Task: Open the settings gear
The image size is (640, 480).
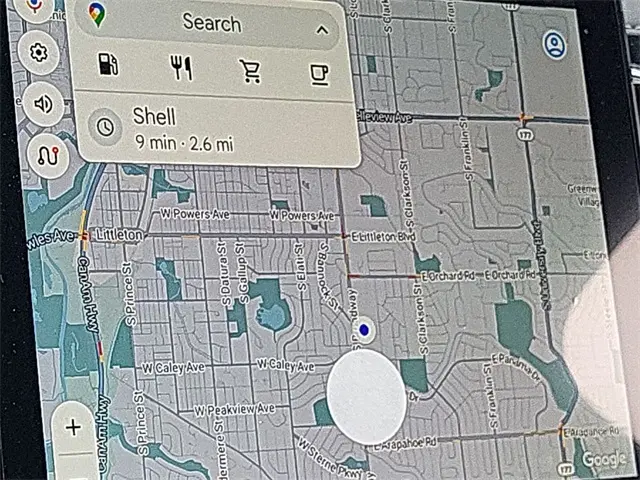Action: (x=40, y=52)
